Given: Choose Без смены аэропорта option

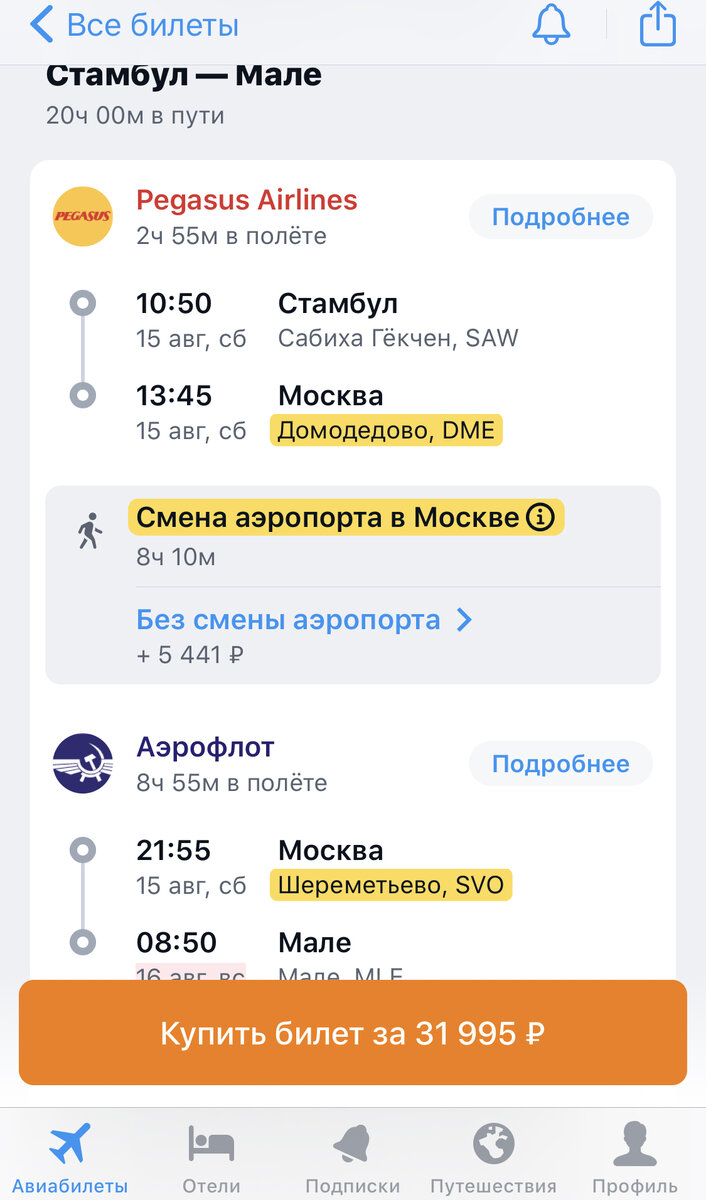Looking at the screenshot, I should point(304,620).
